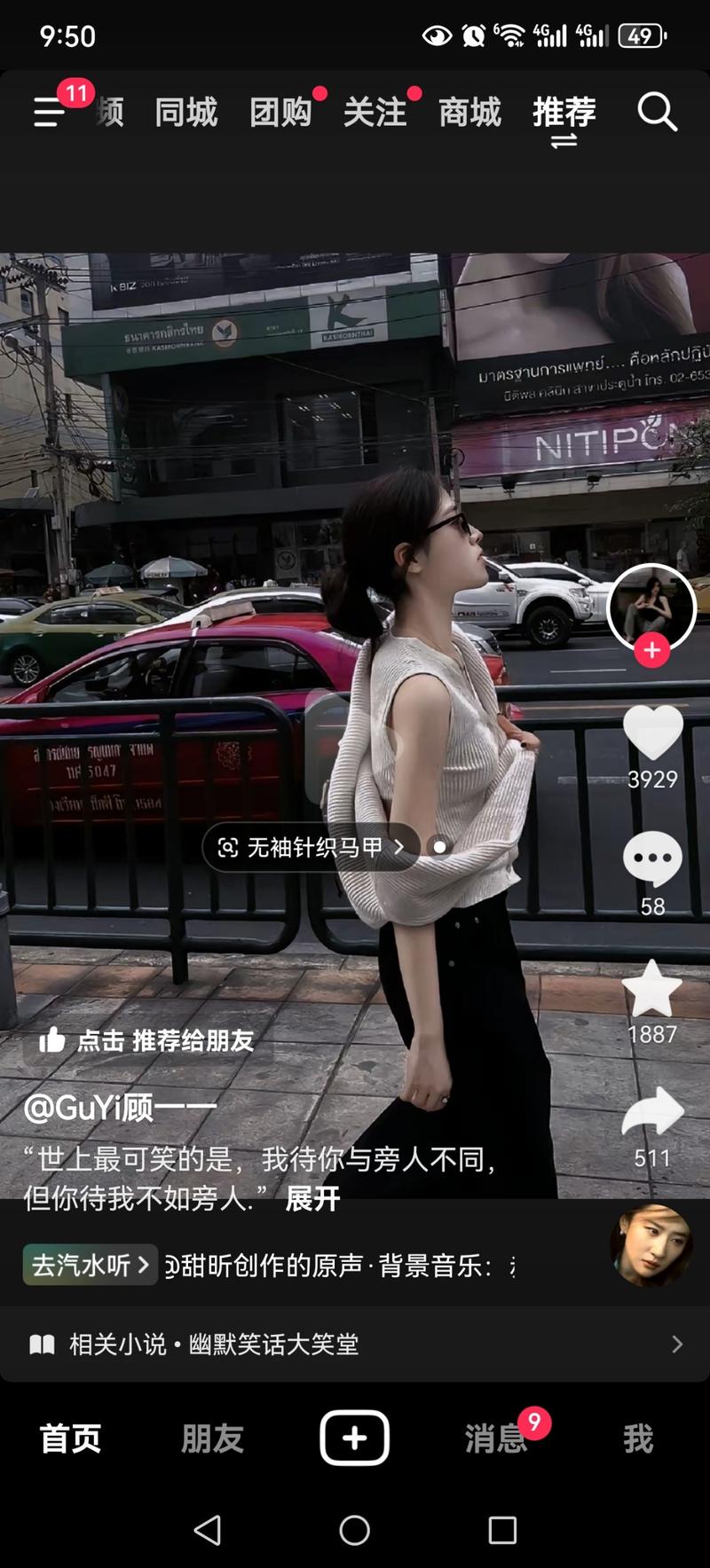Expand the caption with 展开
710x1568 pixels.
tap(312, 1199)
